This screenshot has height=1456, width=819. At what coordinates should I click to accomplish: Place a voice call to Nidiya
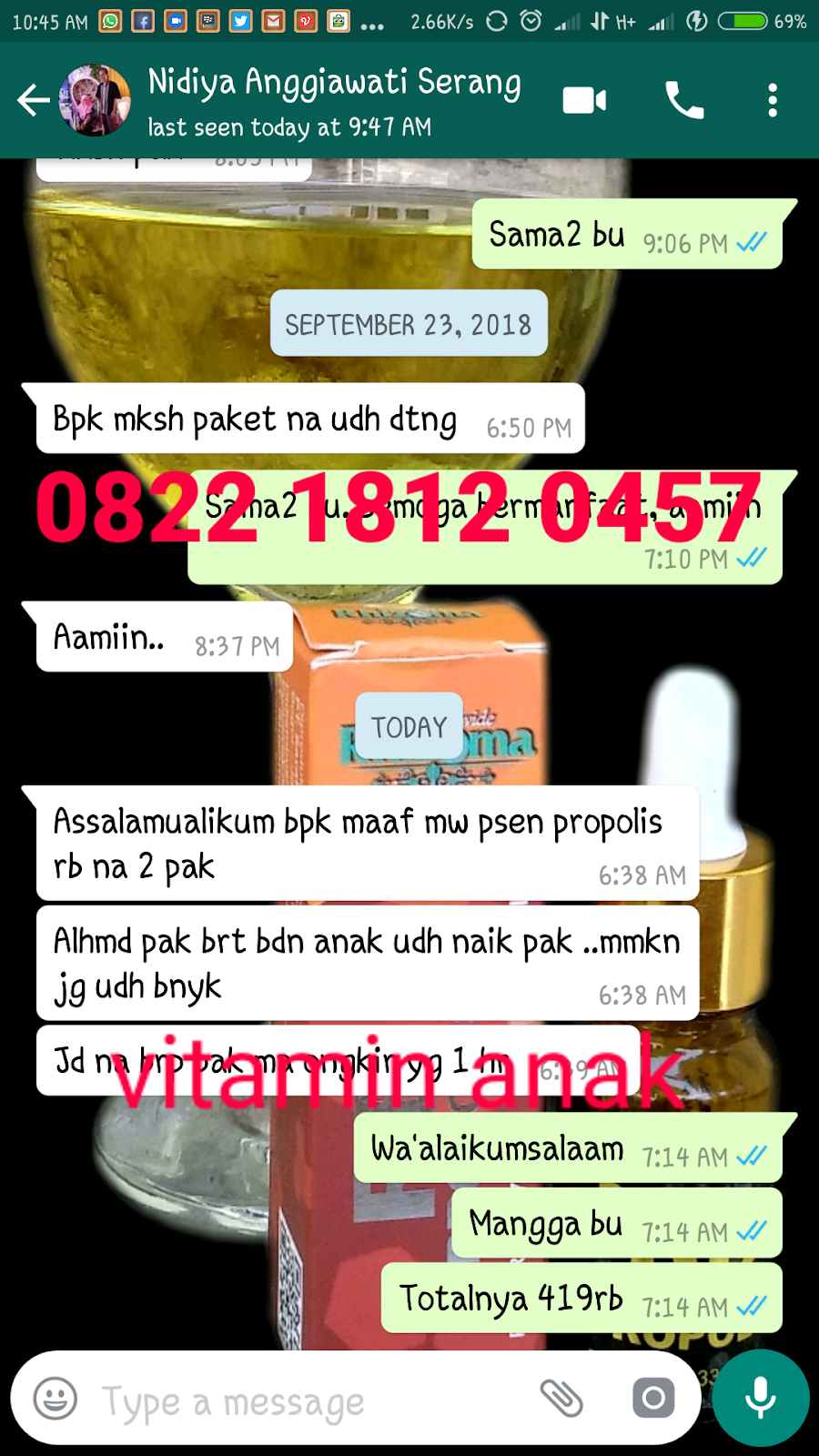pyautogui.click(x=684, y=100)
